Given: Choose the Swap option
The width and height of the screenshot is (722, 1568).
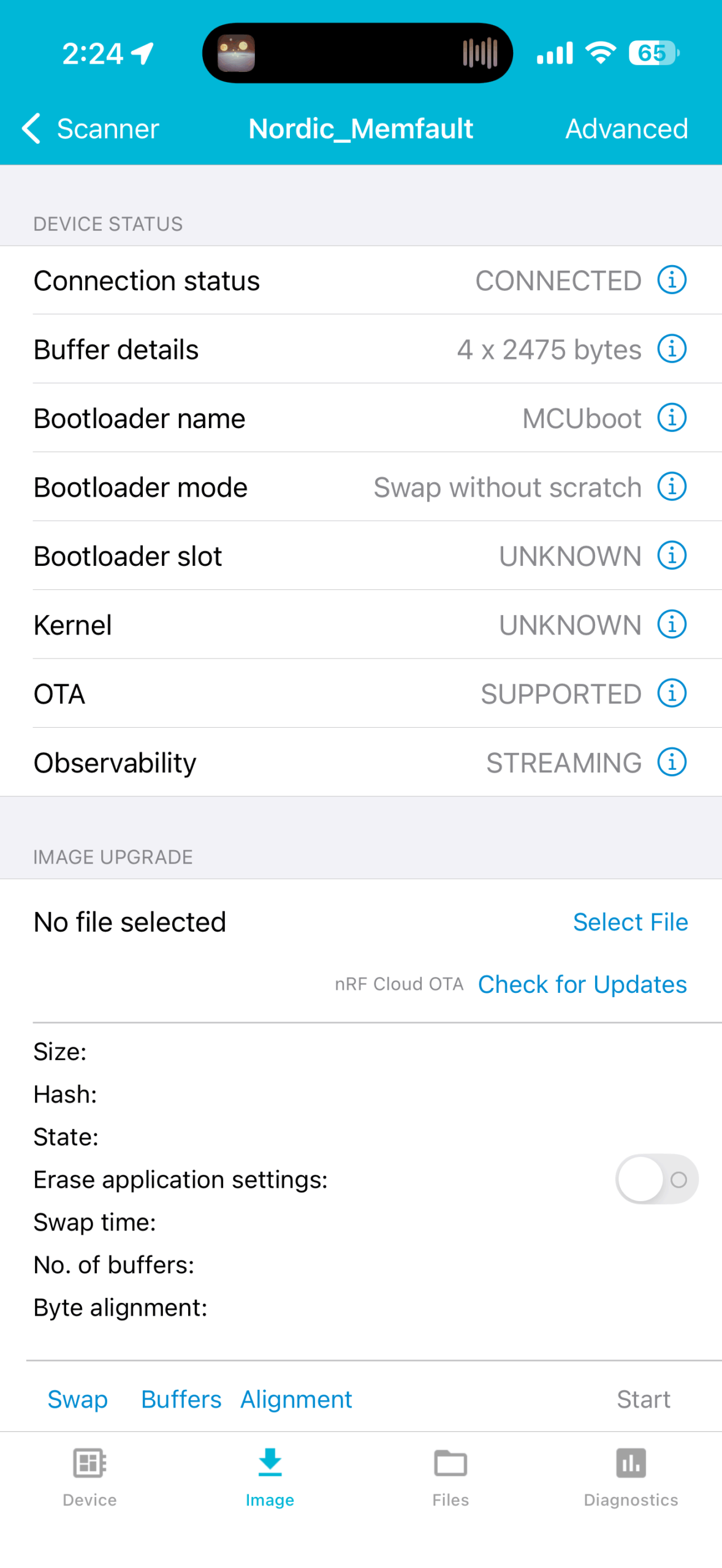Looking at the screenshot, I should (x=78, y=1399).
